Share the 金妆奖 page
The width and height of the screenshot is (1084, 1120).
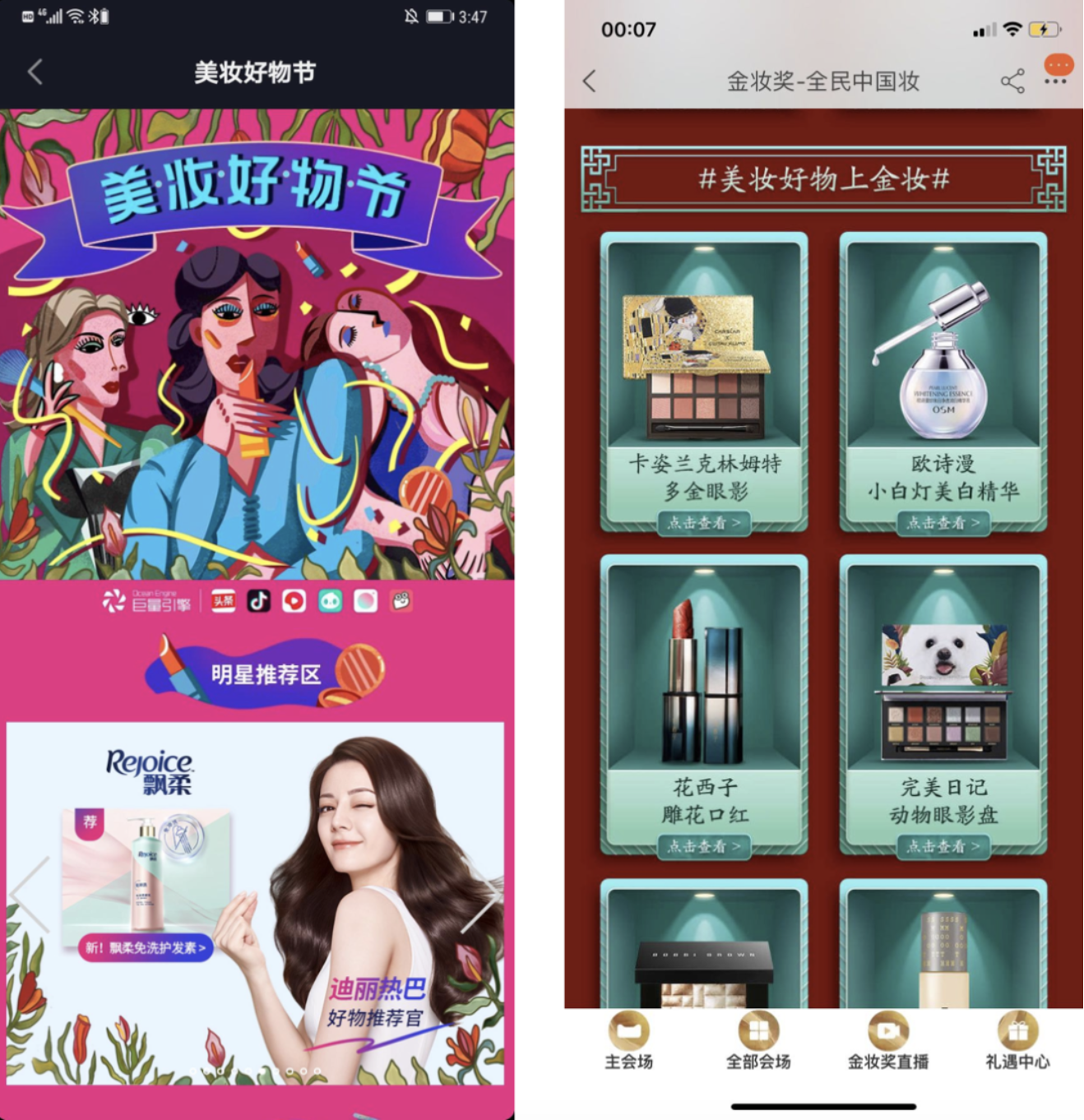(1012, 81)
